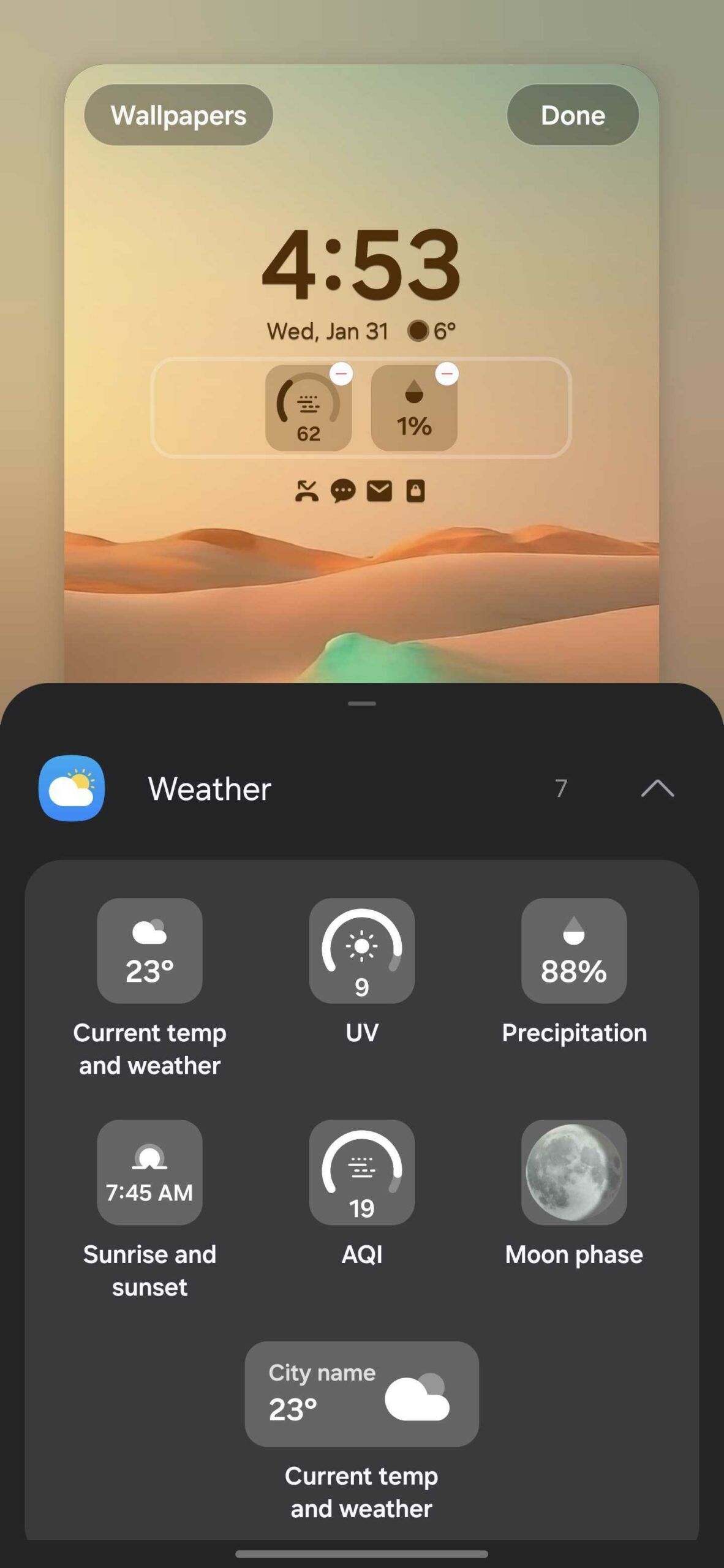Tap Done to finish editing

573,115
